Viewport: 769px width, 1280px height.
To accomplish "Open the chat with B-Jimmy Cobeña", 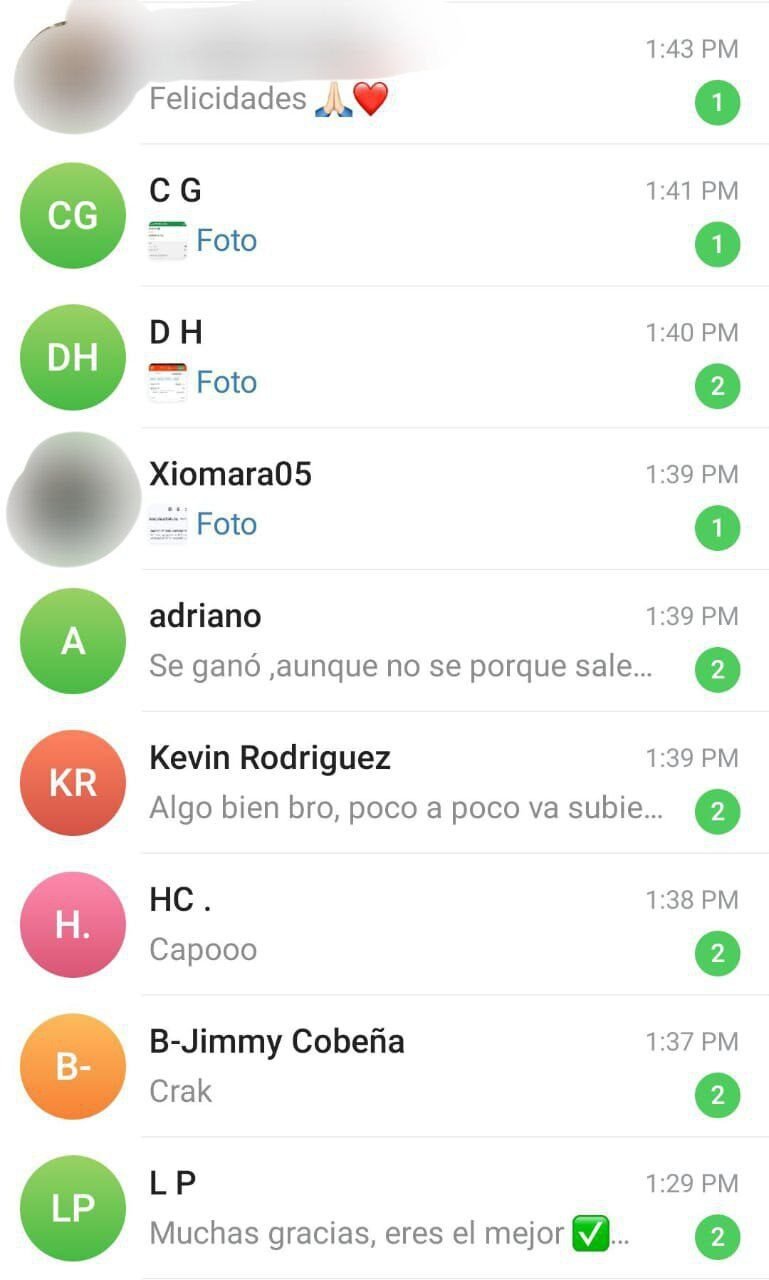I will pyautogui.click(x=400, y=1066).
